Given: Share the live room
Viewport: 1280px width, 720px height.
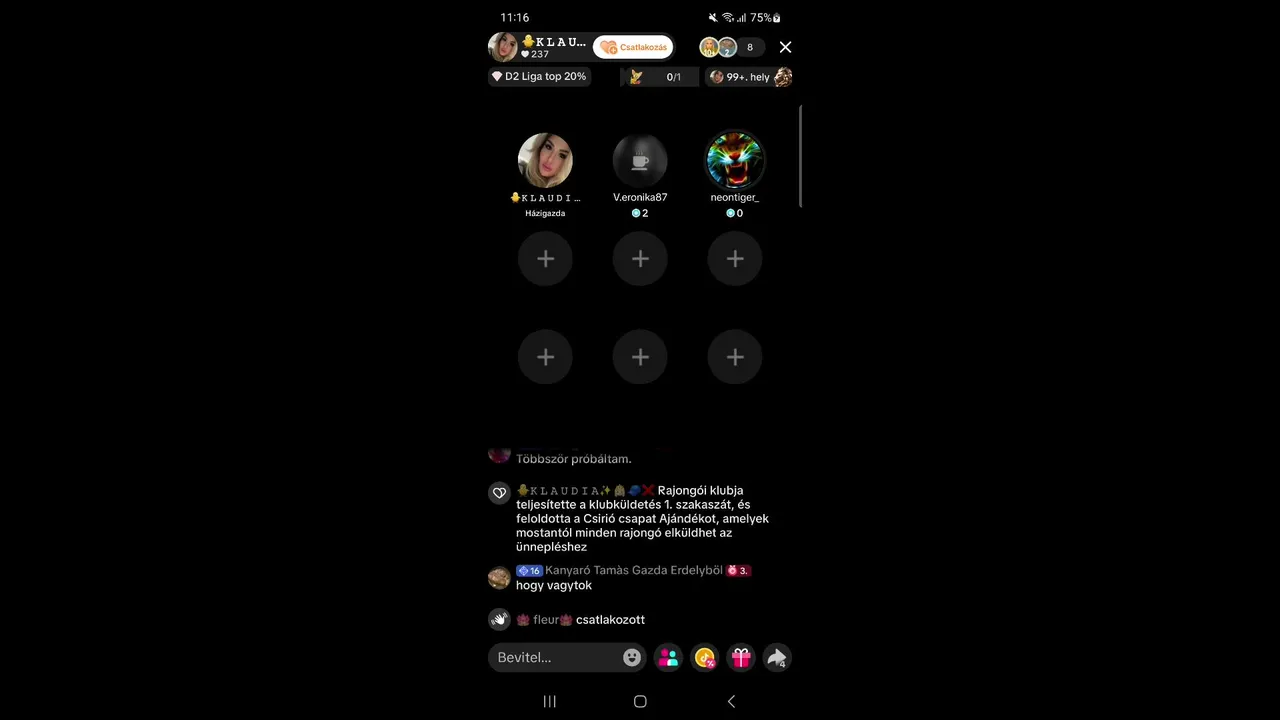Looking at the screenshot, I should [777, 657].
